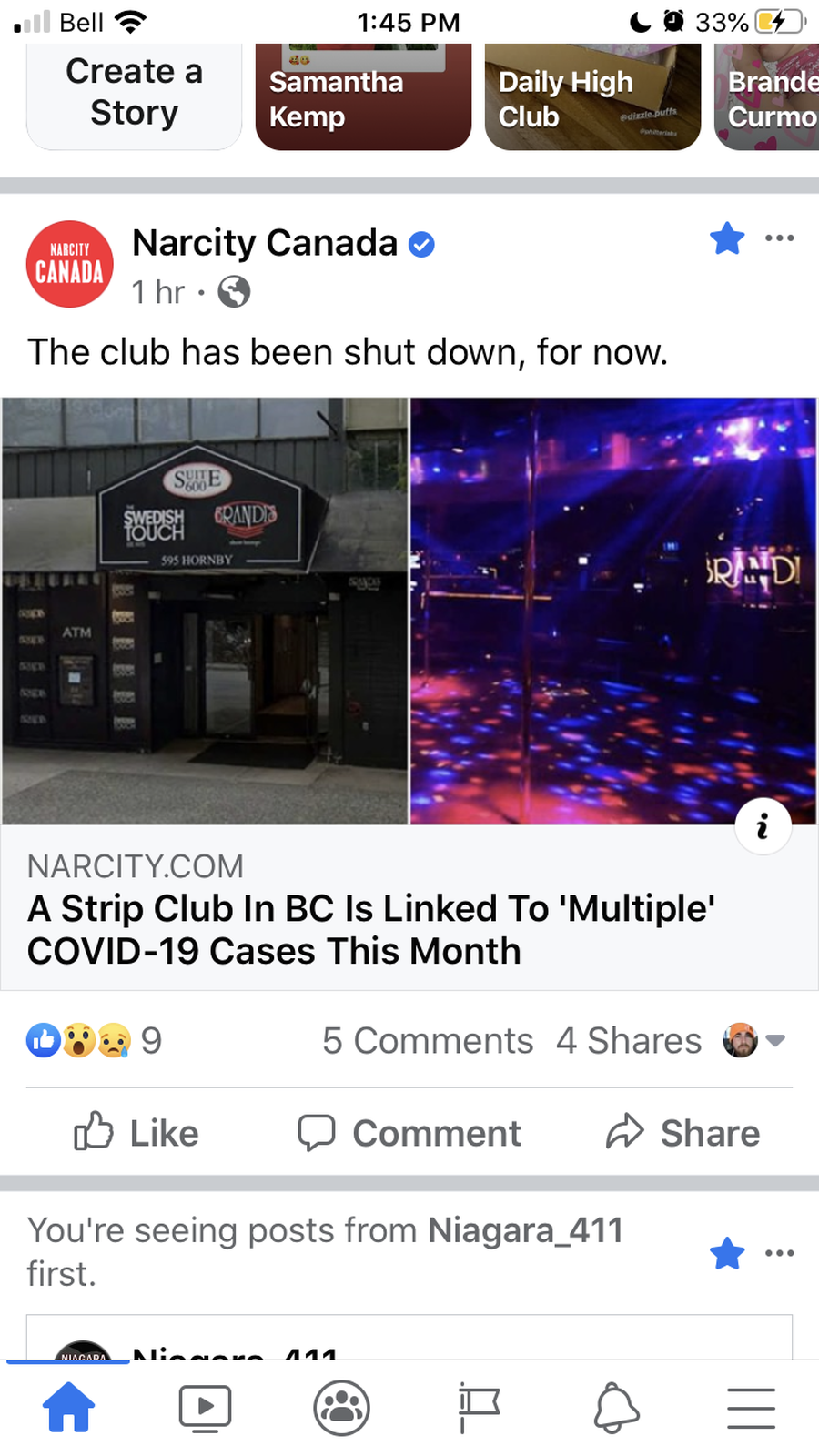
Task: Expand the profile switcher next to 4 Shares
Action: coord(753,1040)
